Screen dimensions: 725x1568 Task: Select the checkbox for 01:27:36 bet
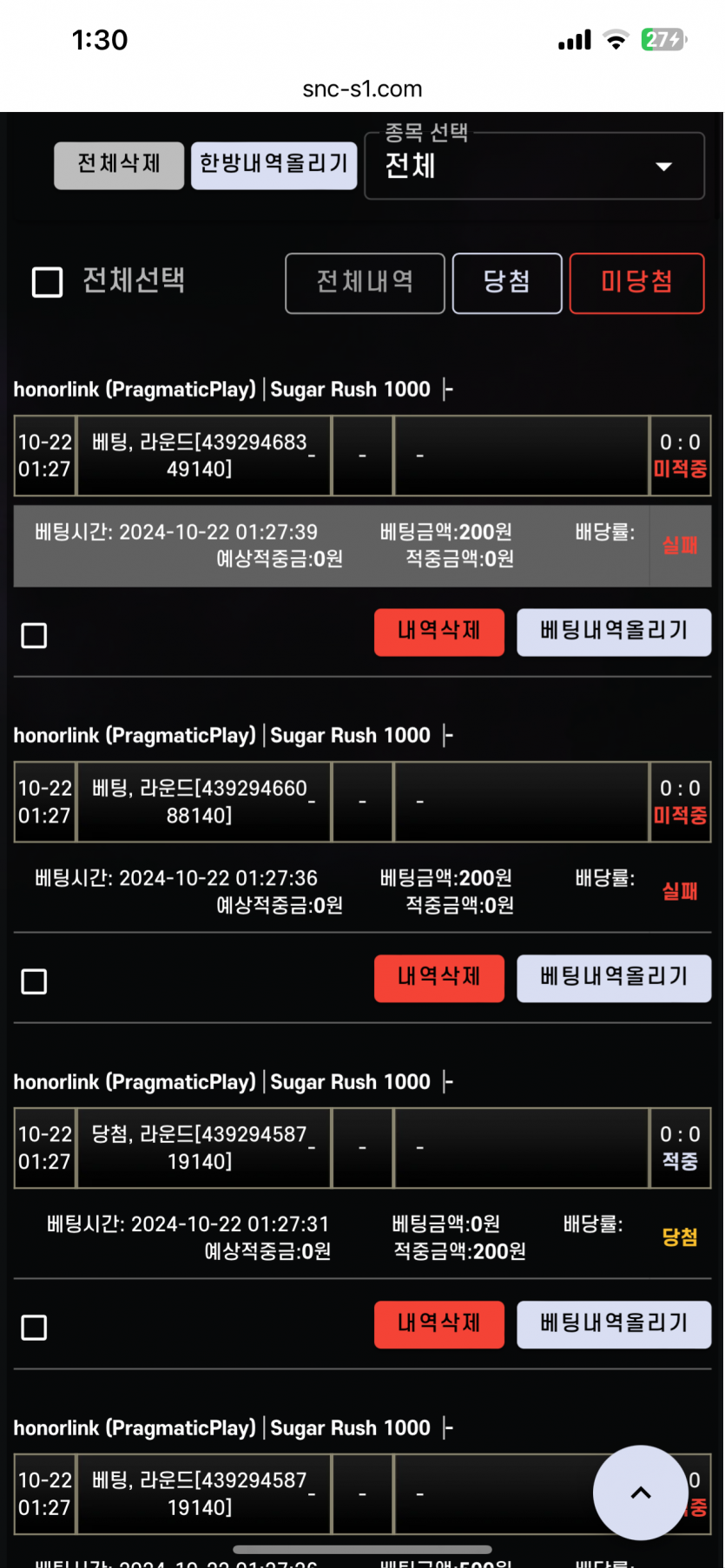(x=34, y=981)
